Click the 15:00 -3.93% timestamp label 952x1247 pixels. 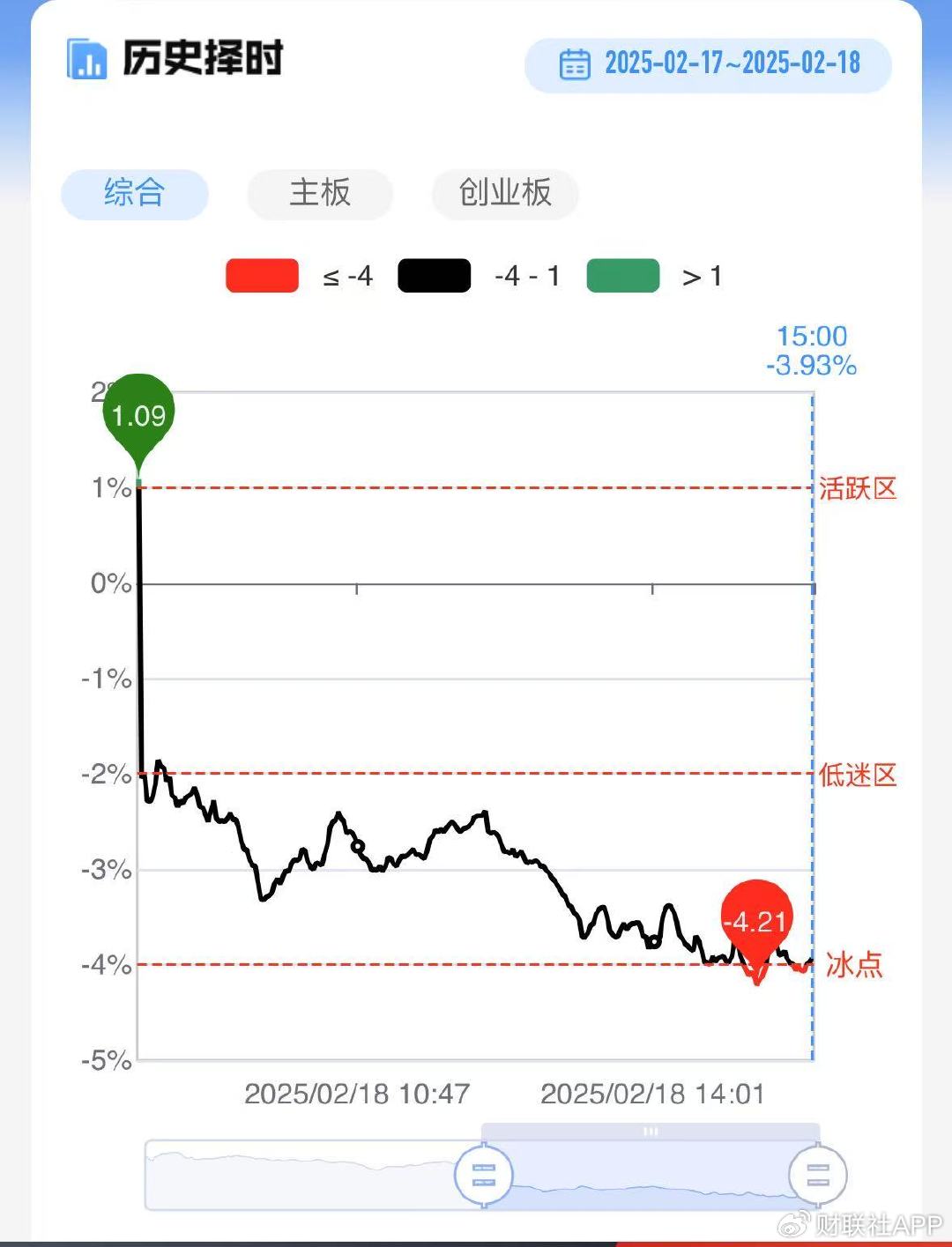coord(808,350)
